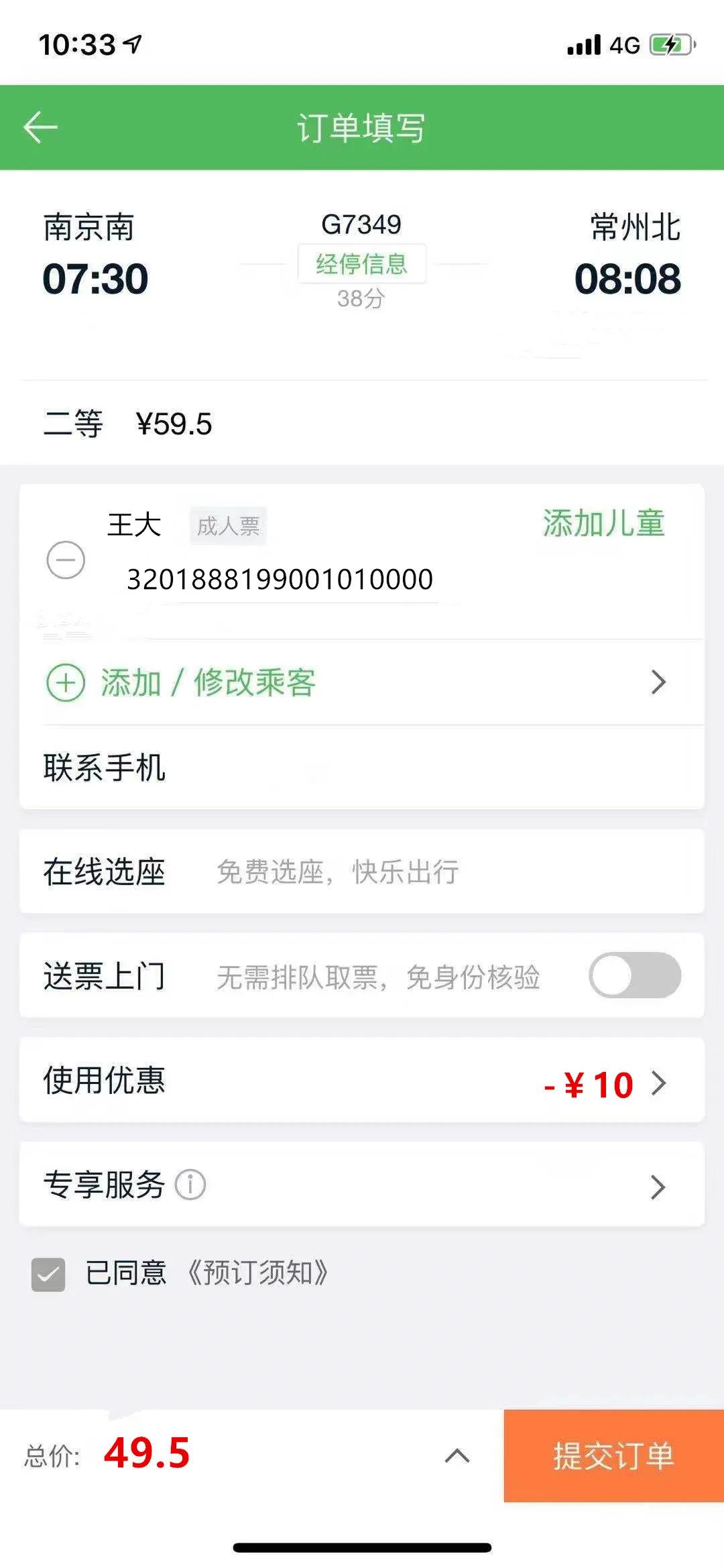Open the 经停信息 stop information popup
The image size is (724, 1568).
click(x=362, y=264)
